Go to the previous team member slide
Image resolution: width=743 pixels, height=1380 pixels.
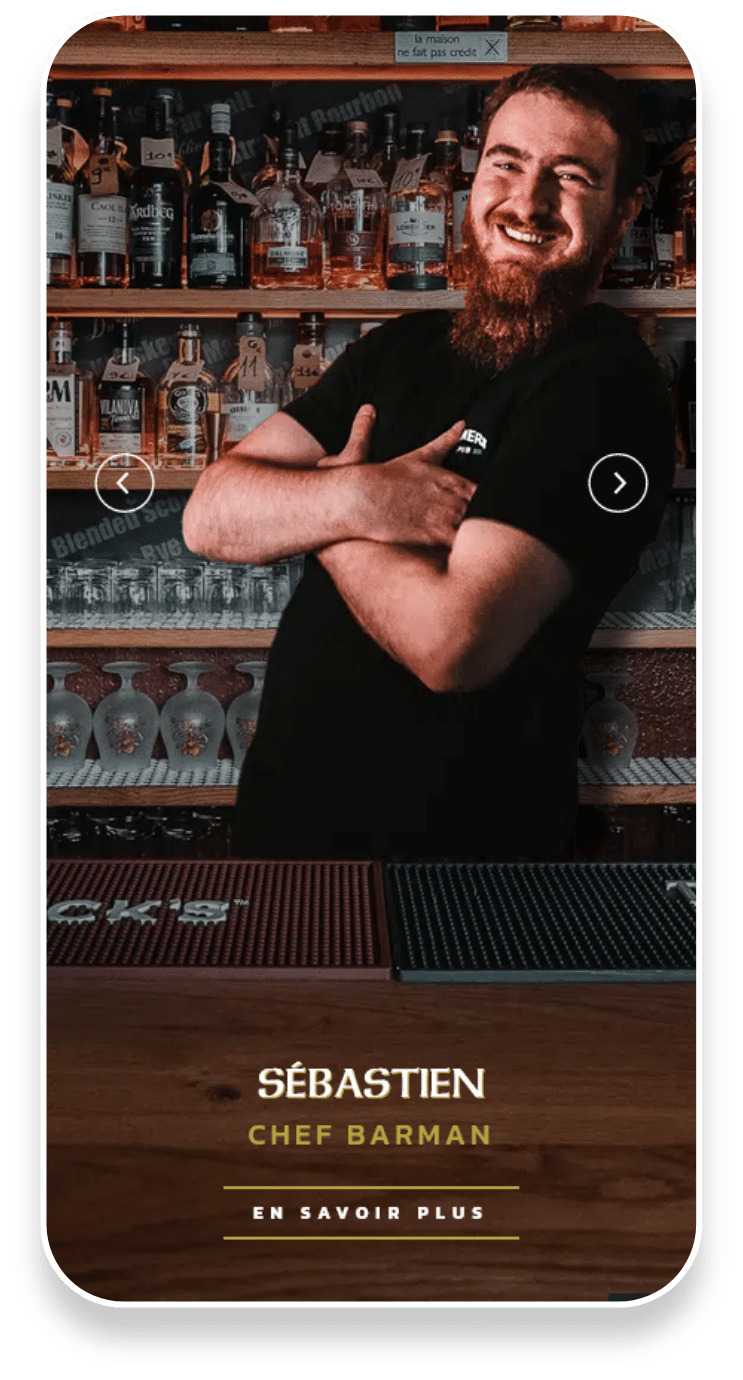click(x=124, y=483)
